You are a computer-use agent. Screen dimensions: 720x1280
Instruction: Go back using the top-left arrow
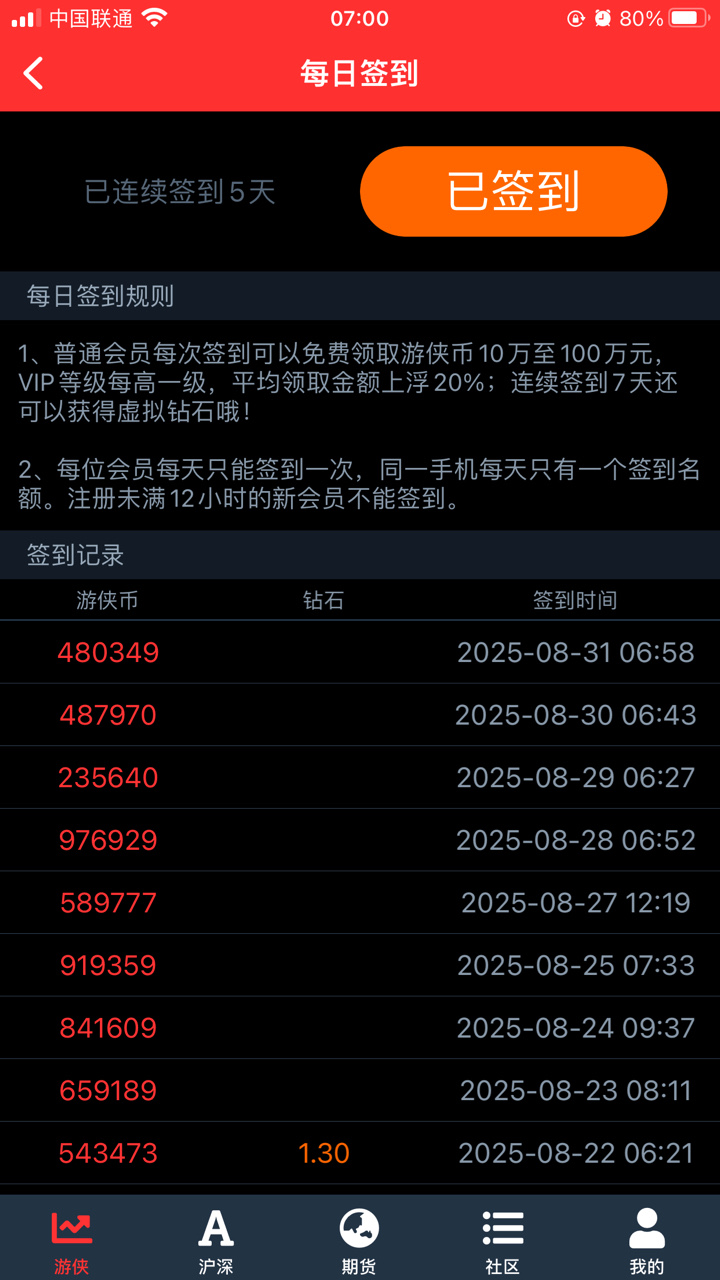coord(33,73)
